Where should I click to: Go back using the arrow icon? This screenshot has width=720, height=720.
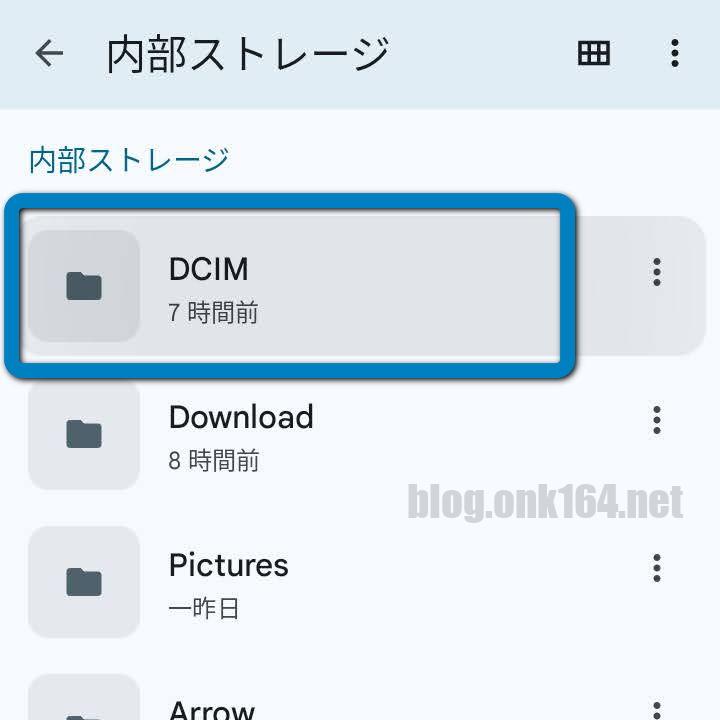point(49,53)
